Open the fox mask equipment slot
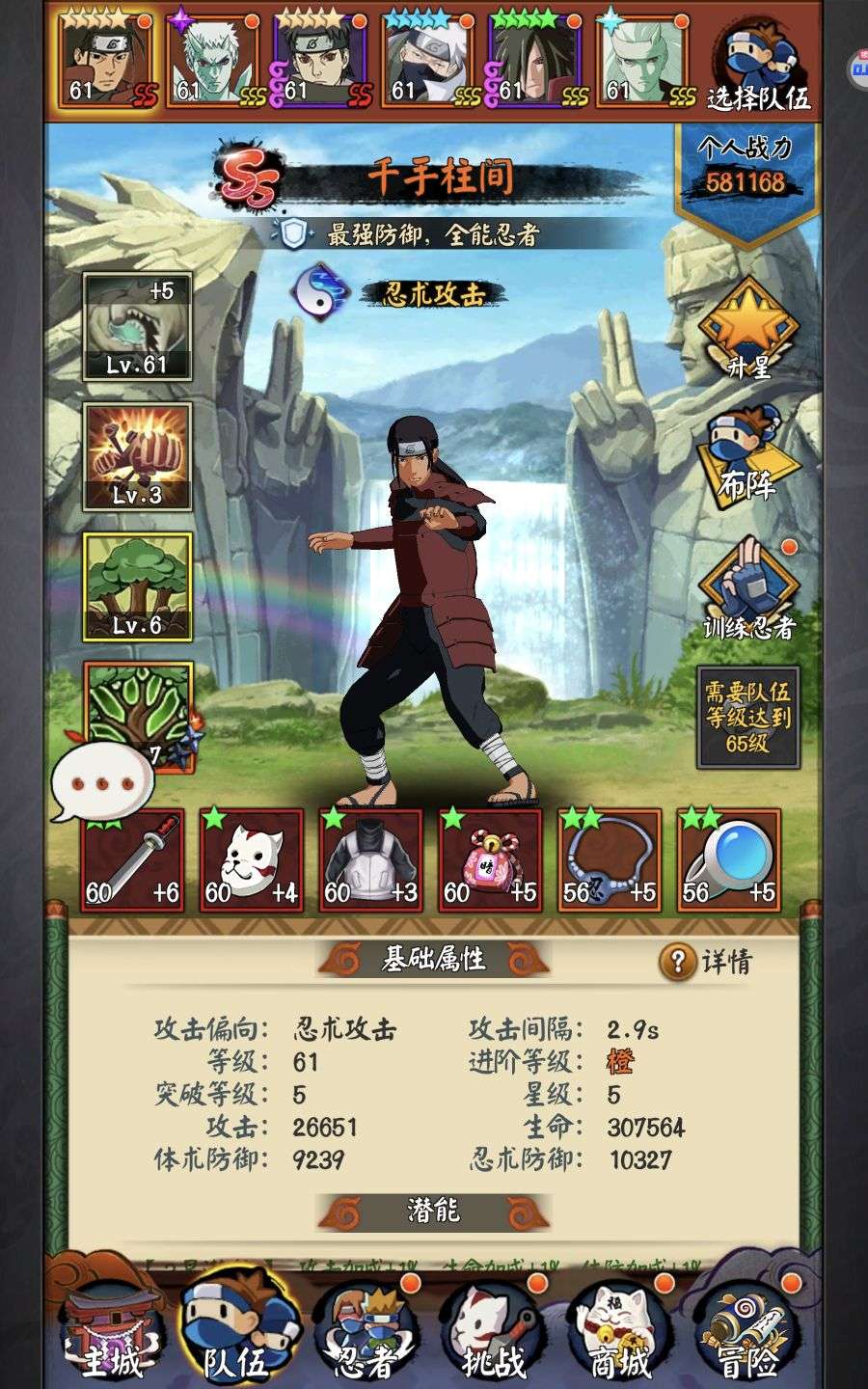The height and width of the screenshot is (1389, 868). pyautogui.click(x=252, y=860)
